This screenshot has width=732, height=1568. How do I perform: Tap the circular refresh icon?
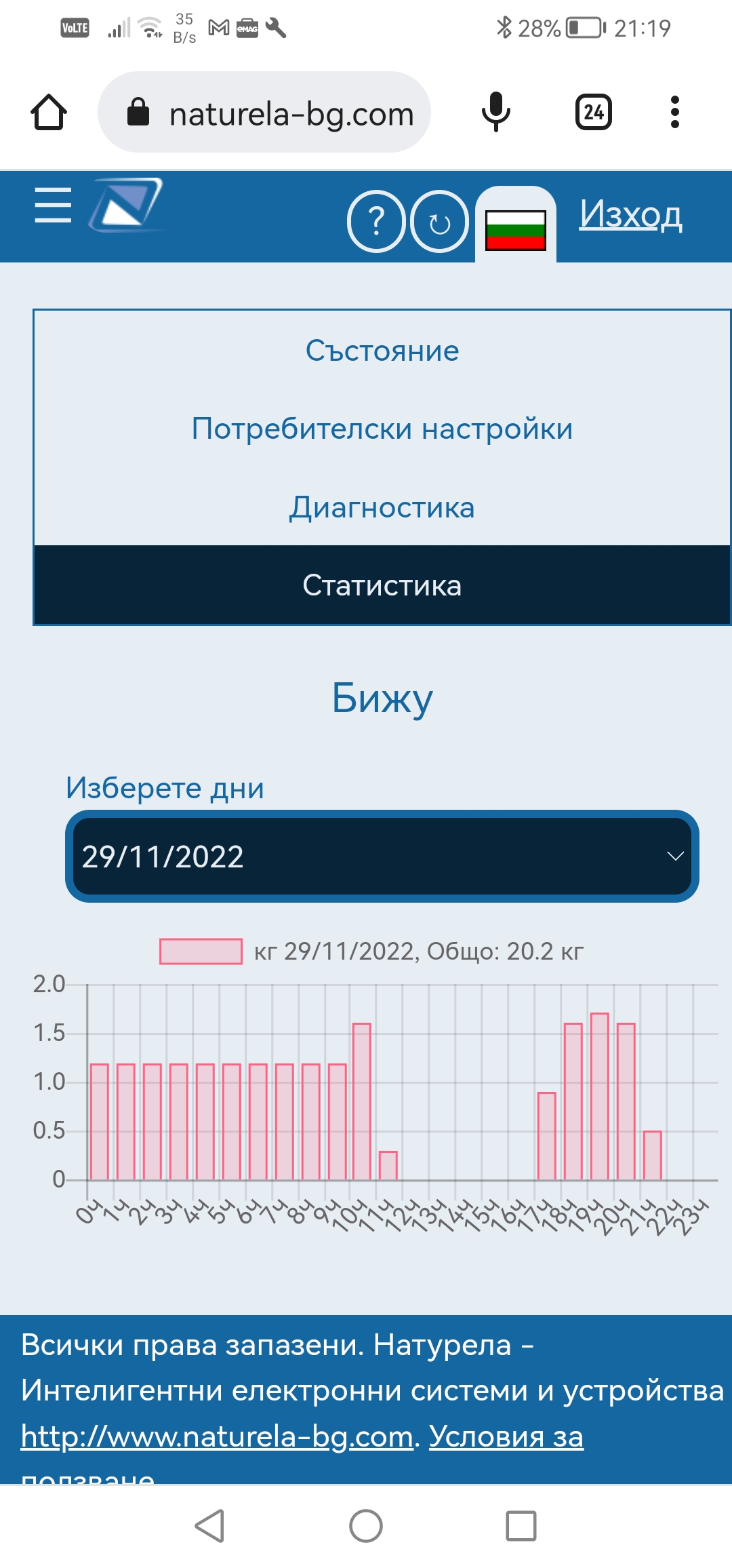tap(439, 221)
